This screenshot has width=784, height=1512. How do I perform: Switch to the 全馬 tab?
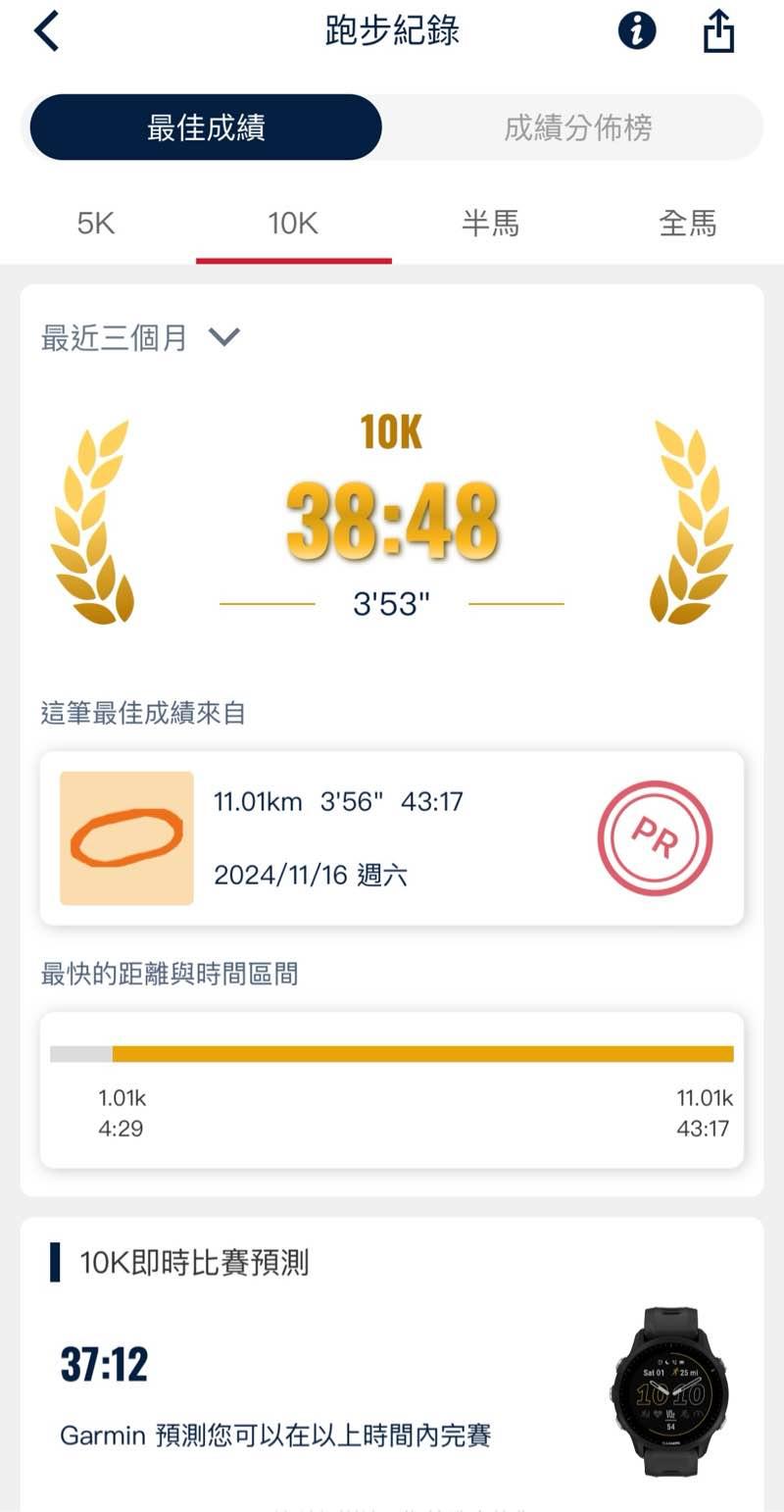click(x=687, y=224)
